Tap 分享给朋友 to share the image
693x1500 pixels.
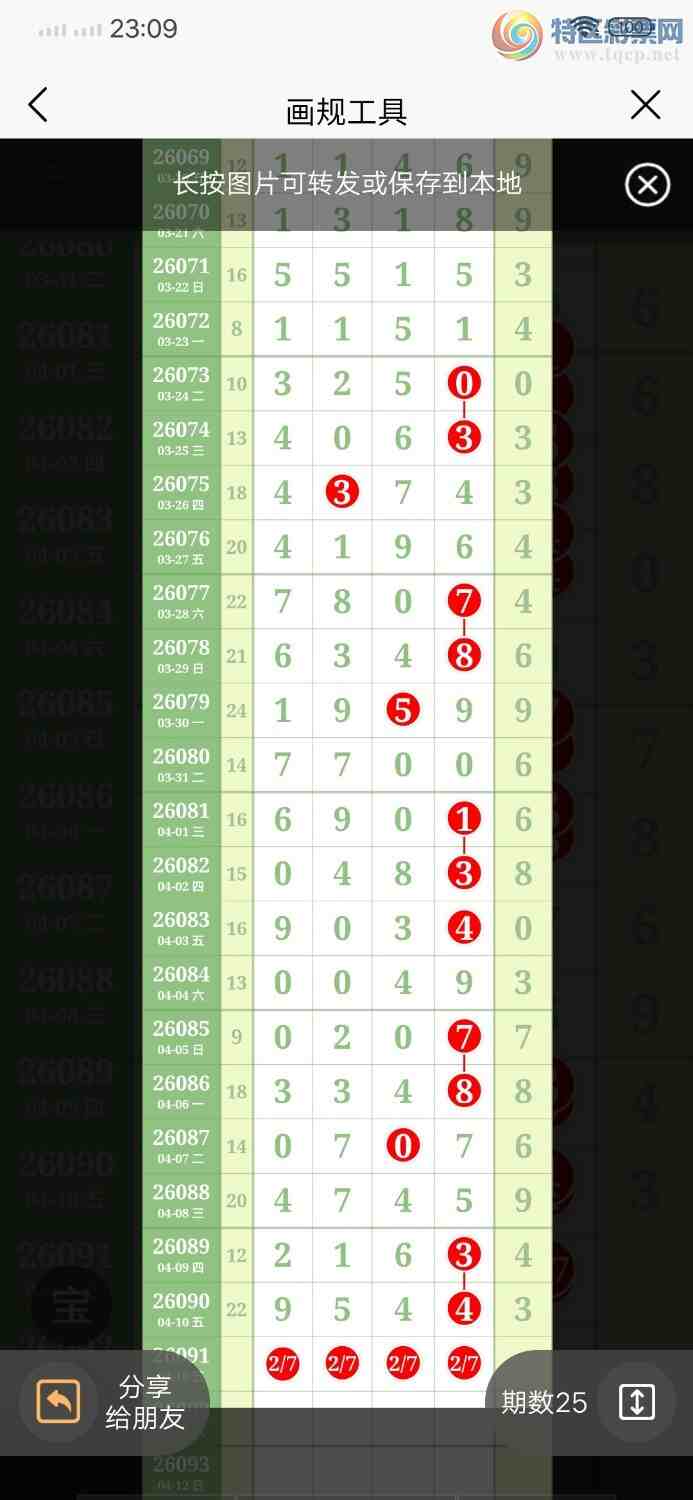110,1402
